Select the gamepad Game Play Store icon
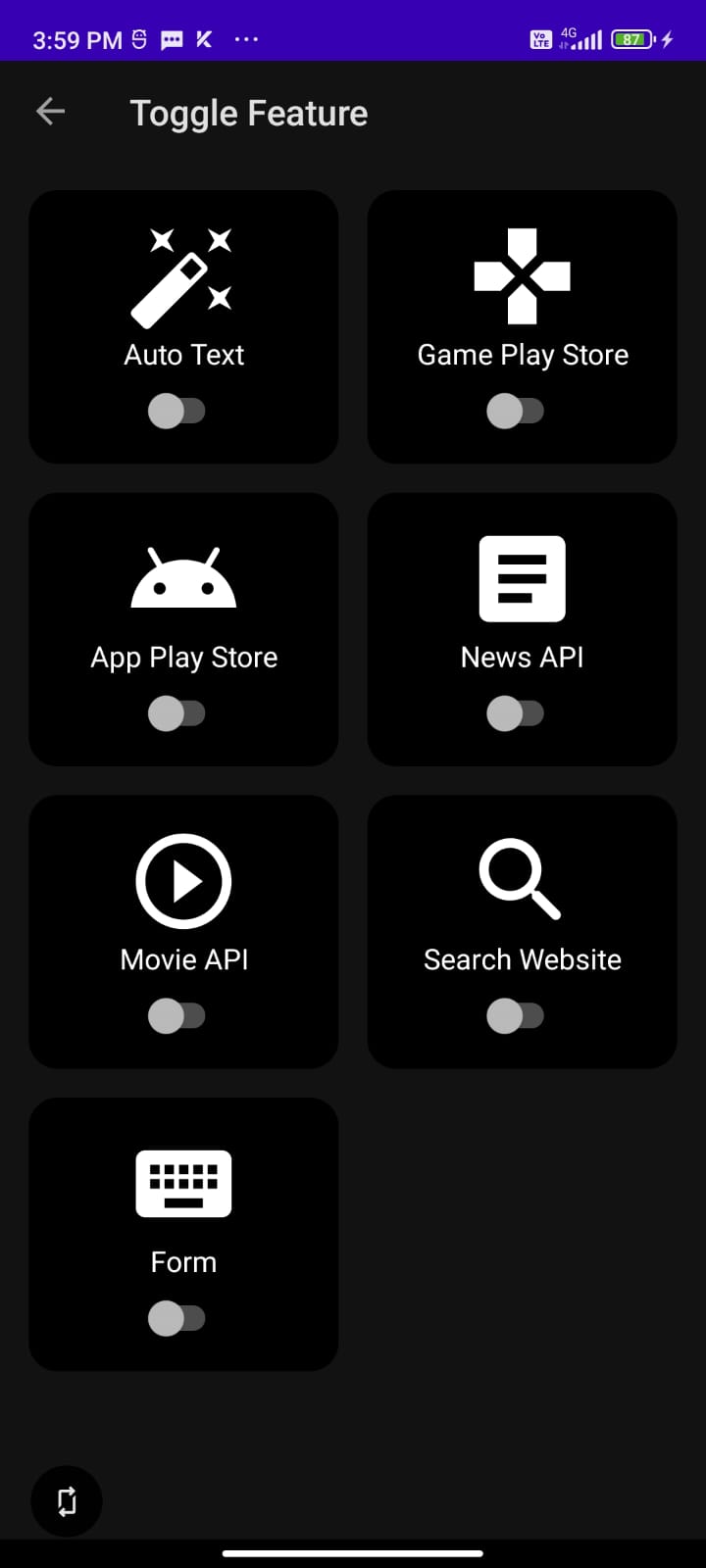 point(522,274)
